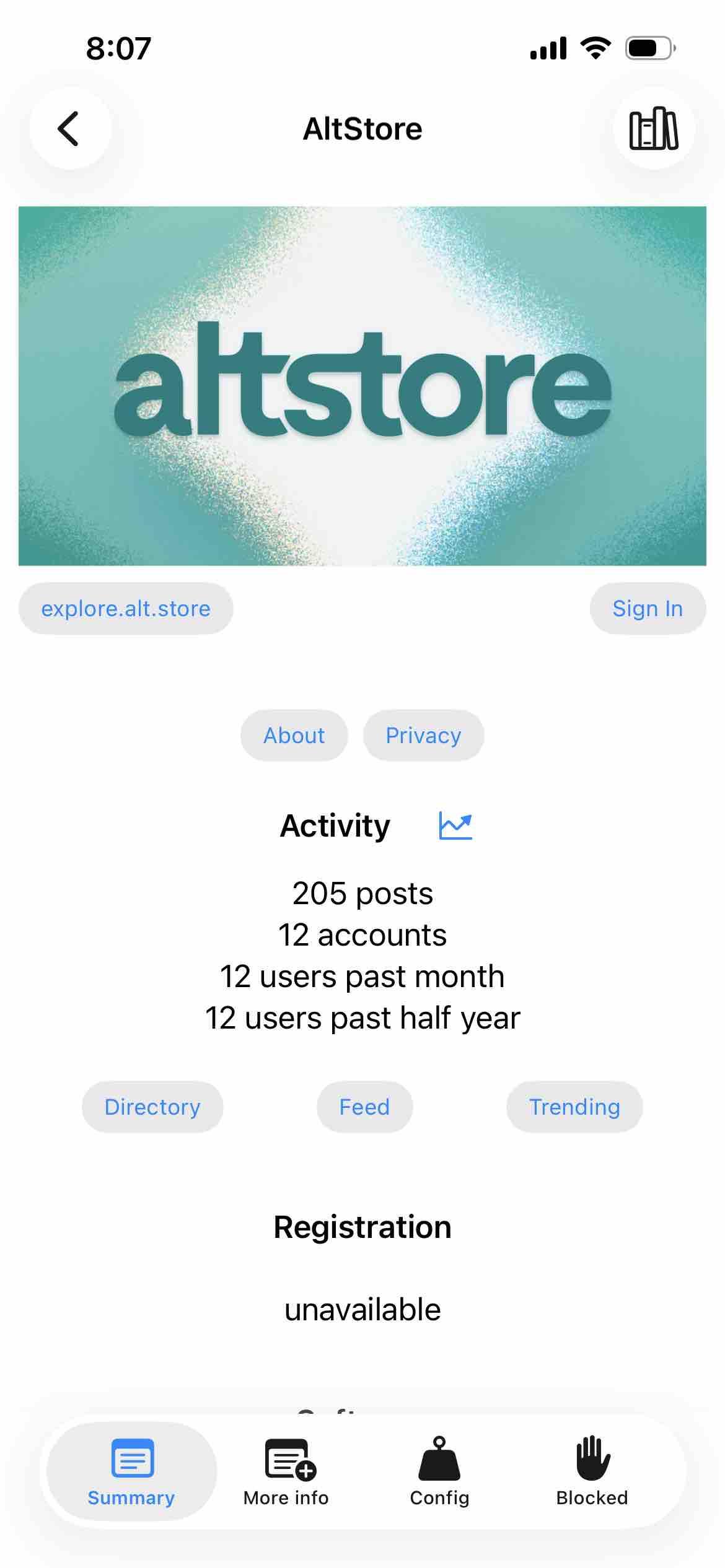The width and height of the screenshot is (725, 1568).
Task: Switch to the Blocked tab
Action: (x=592, y=1471)
